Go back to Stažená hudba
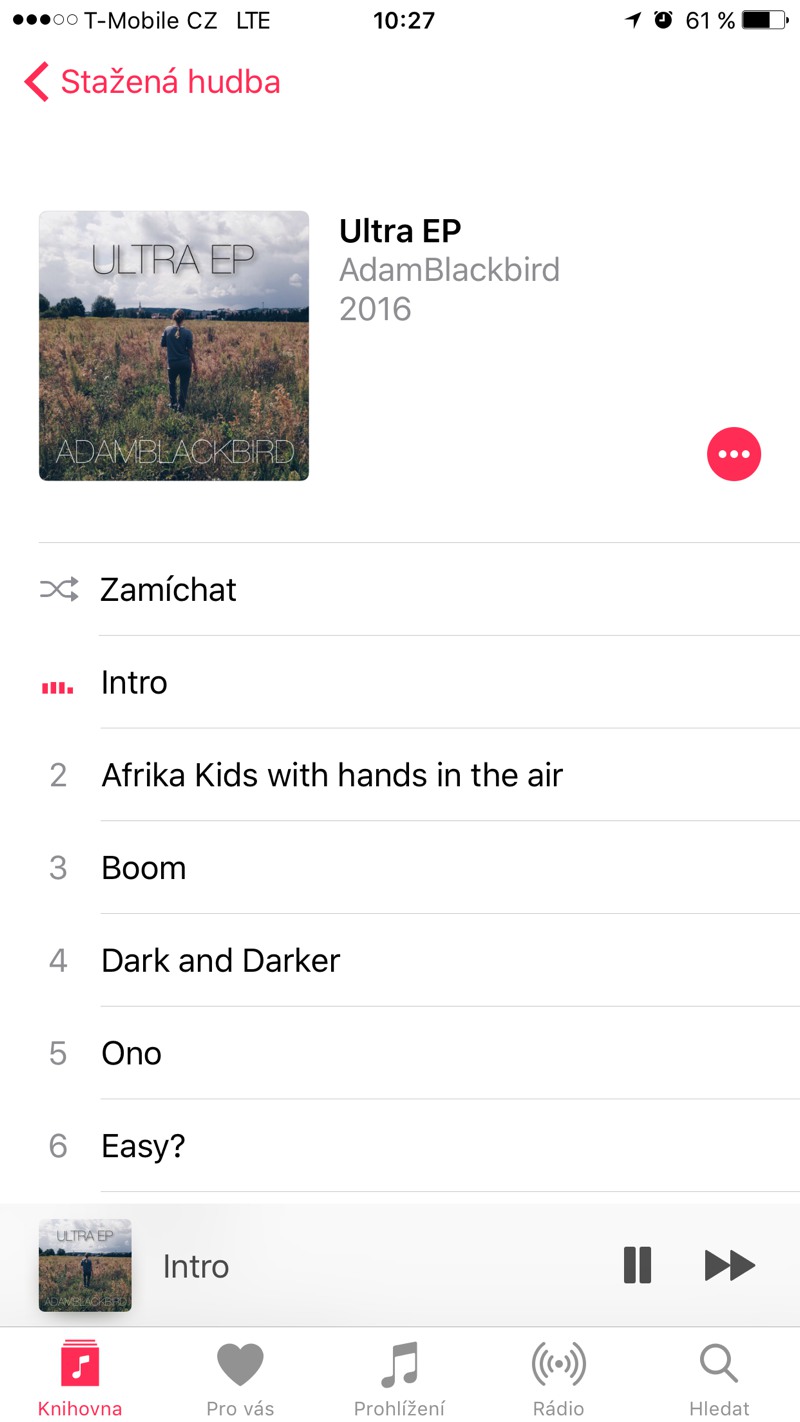 [152, 82]
